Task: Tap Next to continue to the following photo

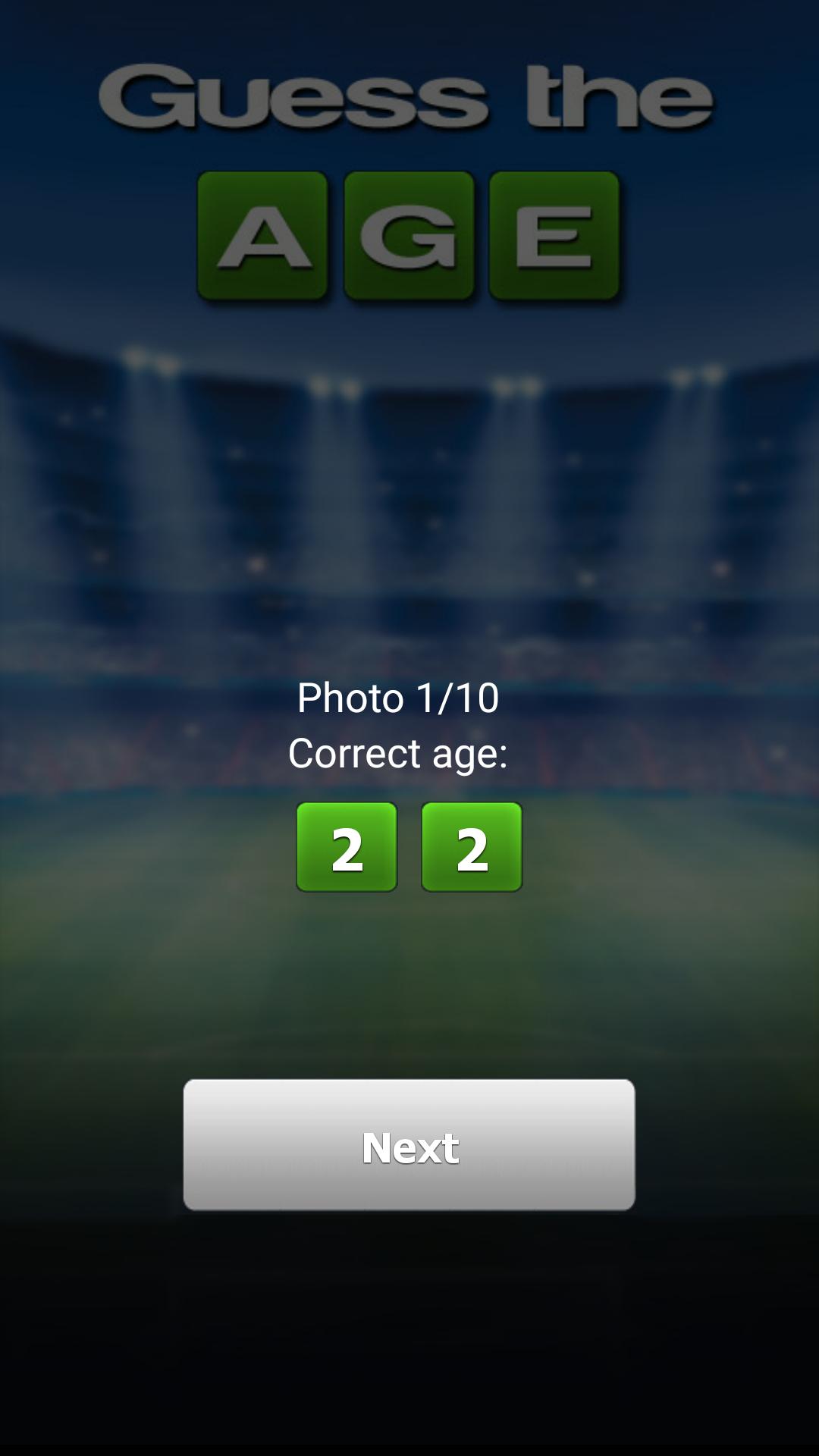Action: pyautogui.click(x=409, y=1144)
